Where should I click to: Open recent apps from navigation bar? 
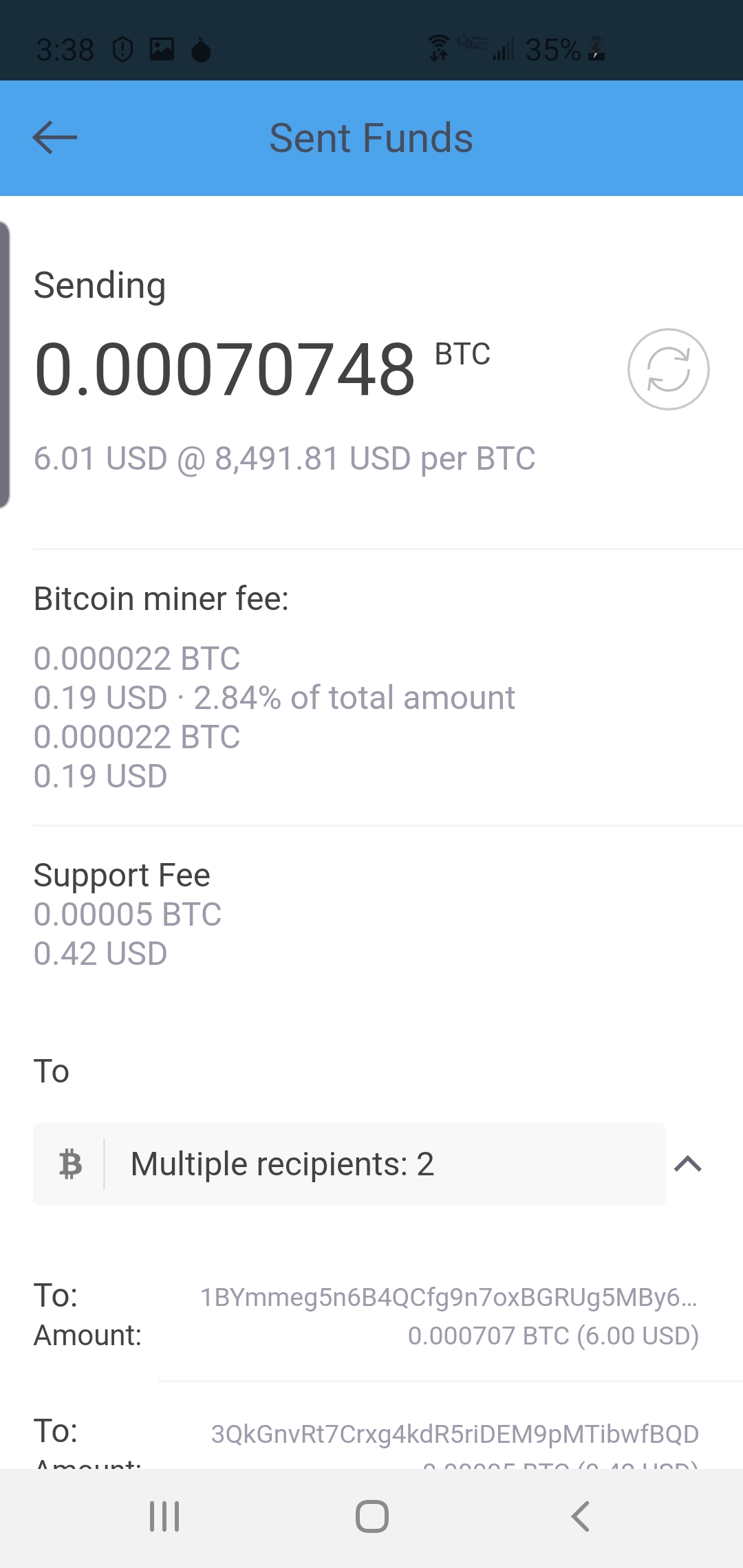click(164, 1516)
